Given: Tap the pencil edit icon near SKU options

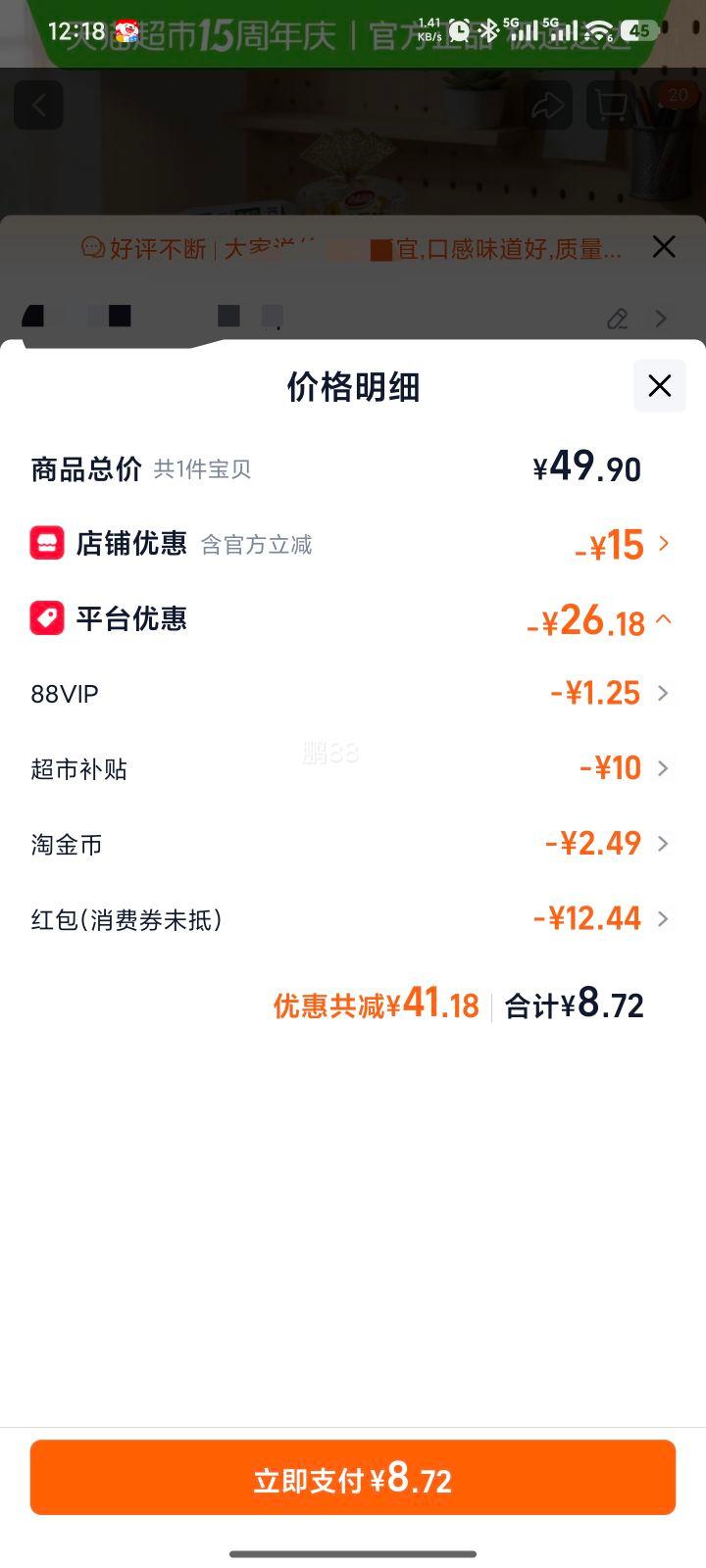Looking at the screenshot, I should pyautogui.click(x=617, y=318).
